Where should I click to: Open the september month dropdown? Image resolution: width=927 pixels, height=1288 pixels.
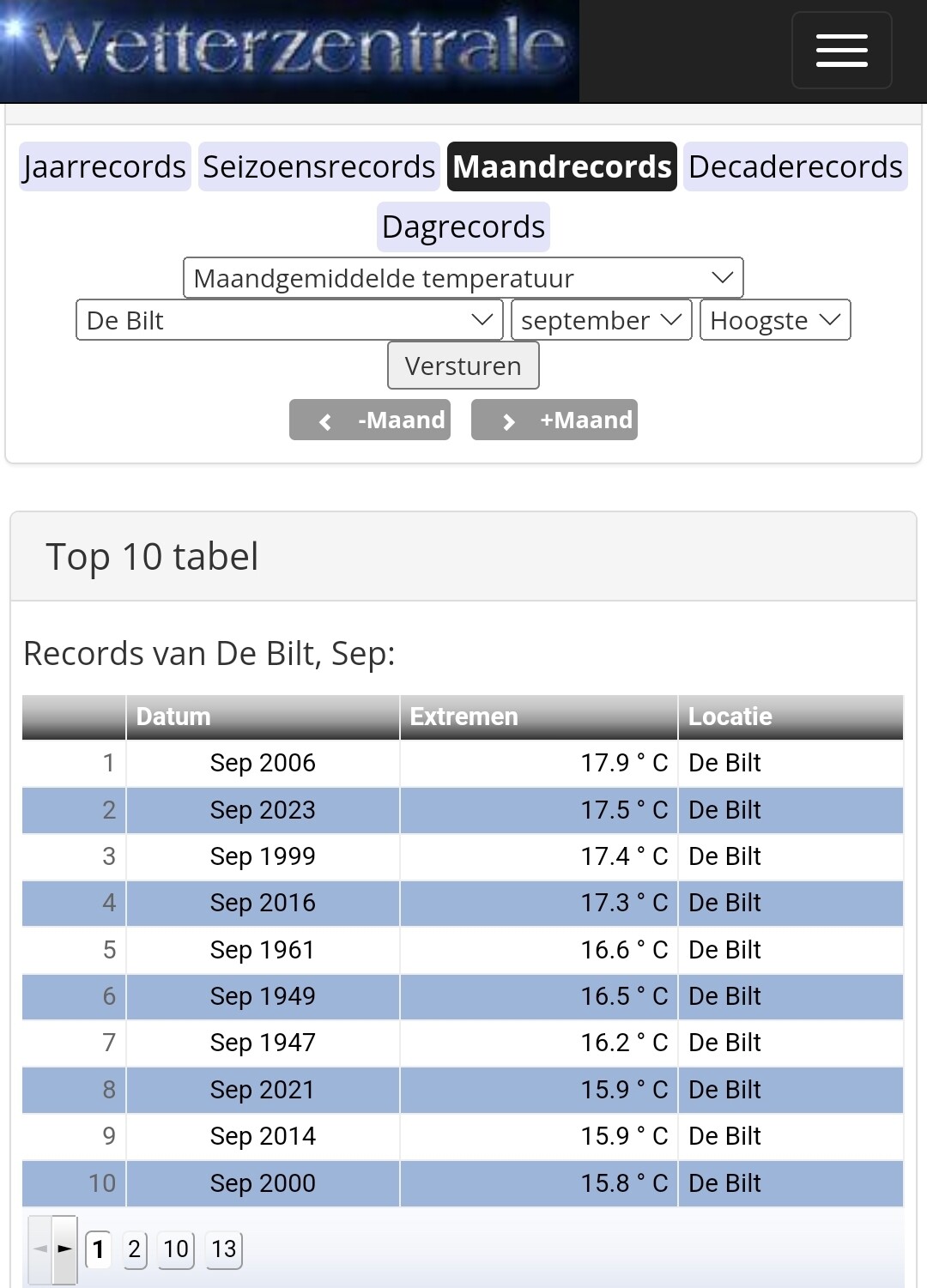click(602, 320)
